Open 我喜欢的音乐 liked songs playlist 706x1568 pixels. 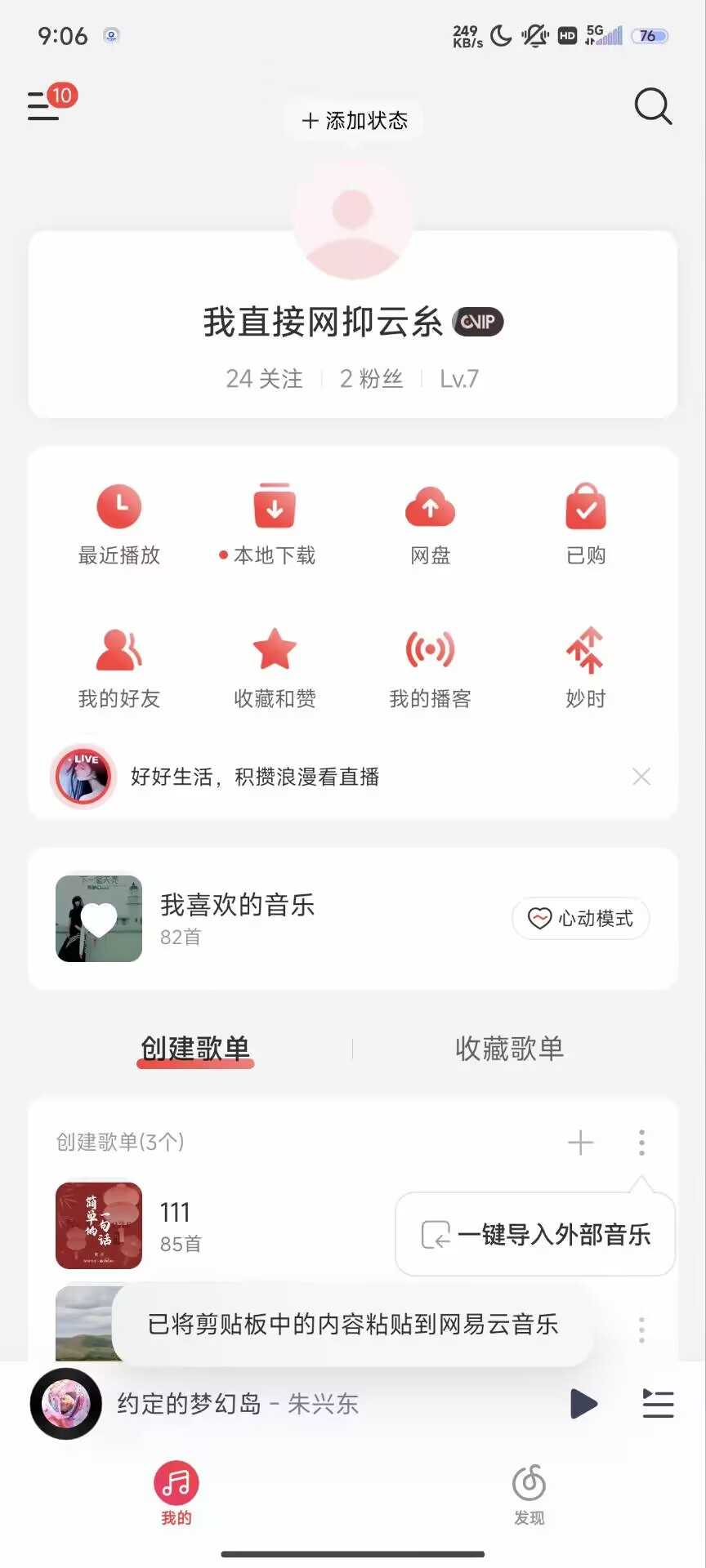coord(237,919)
